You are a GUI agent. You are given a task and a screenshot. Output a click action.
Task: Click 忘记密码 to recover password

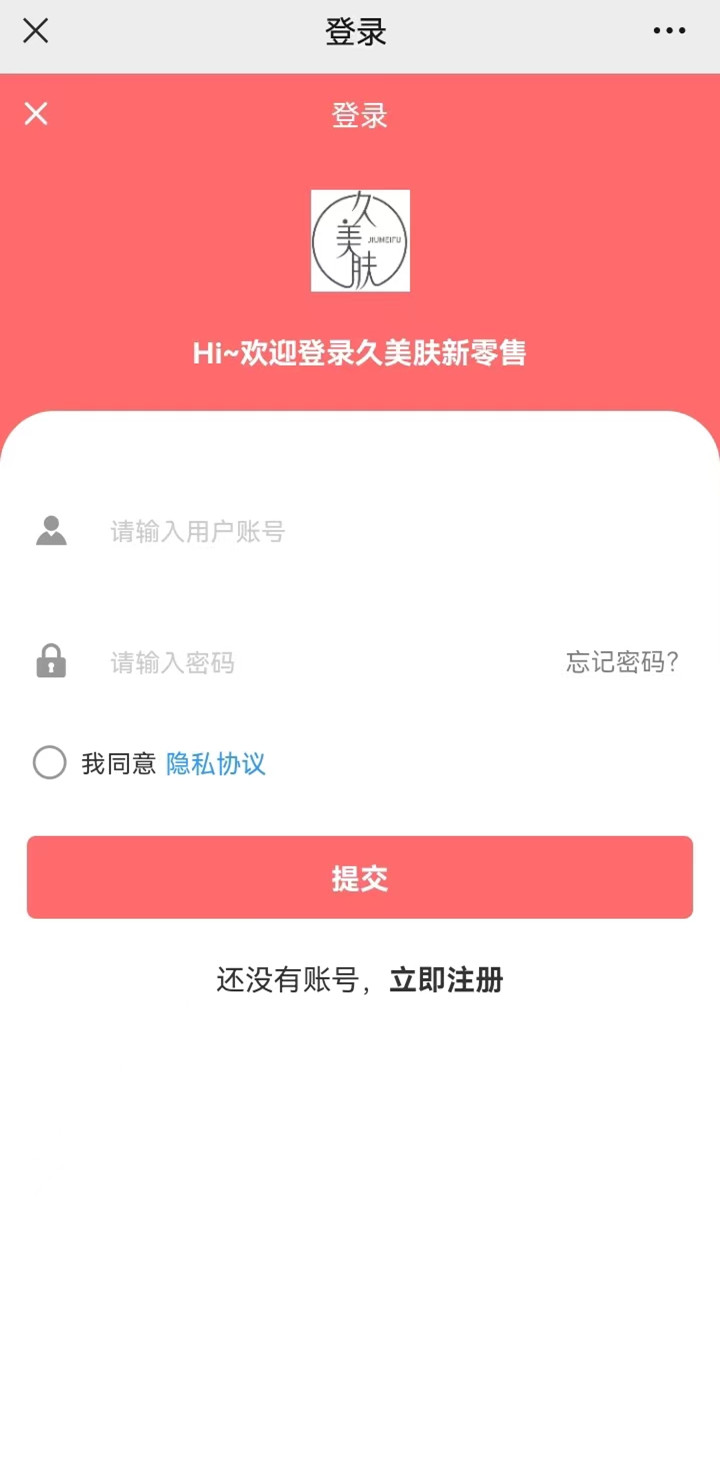point(622,662)
